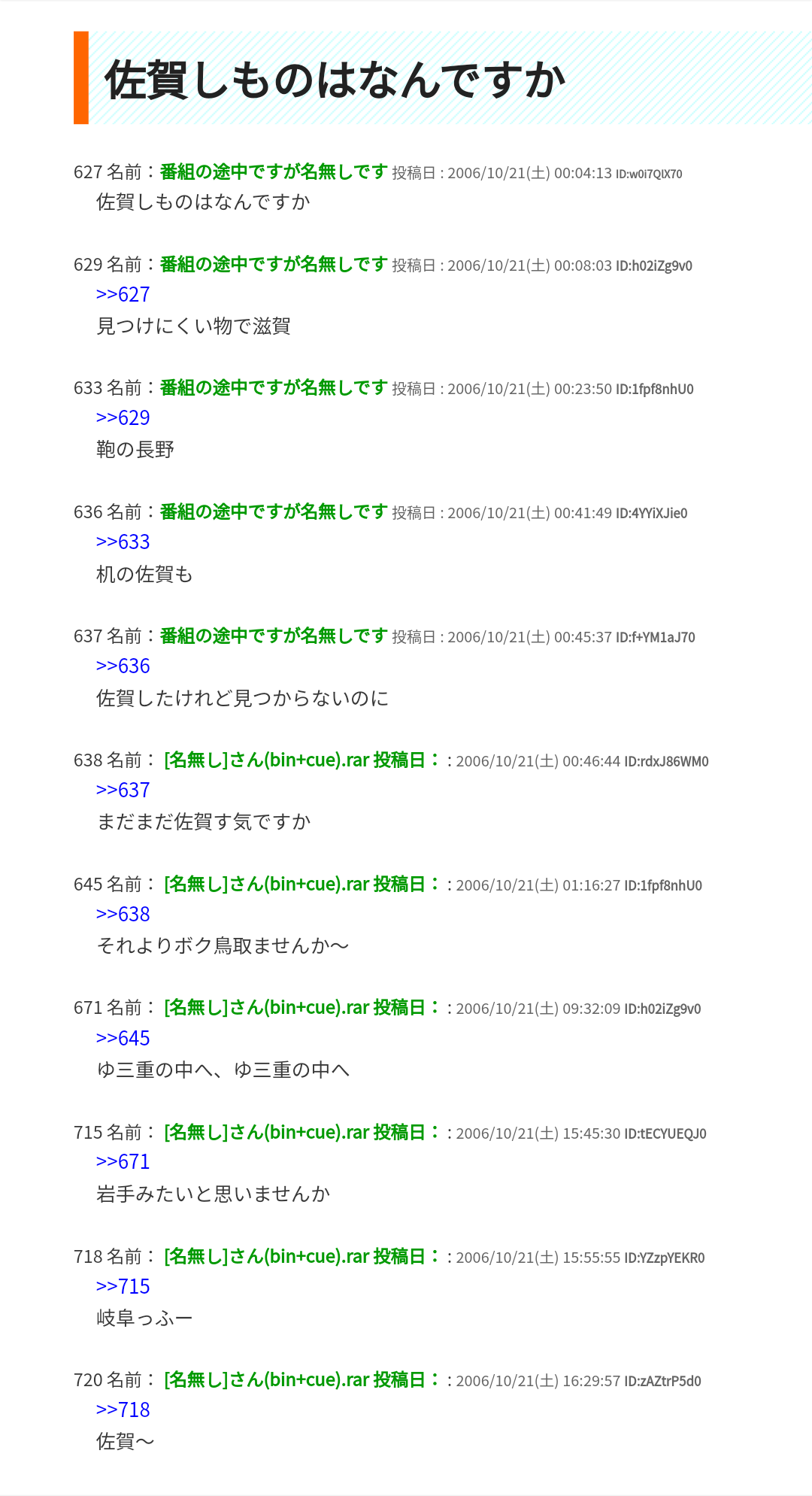Open the >>627 reply anchor link
Image resolution: width=812 pixels, height=1496 pixels.
click(123, 295)
